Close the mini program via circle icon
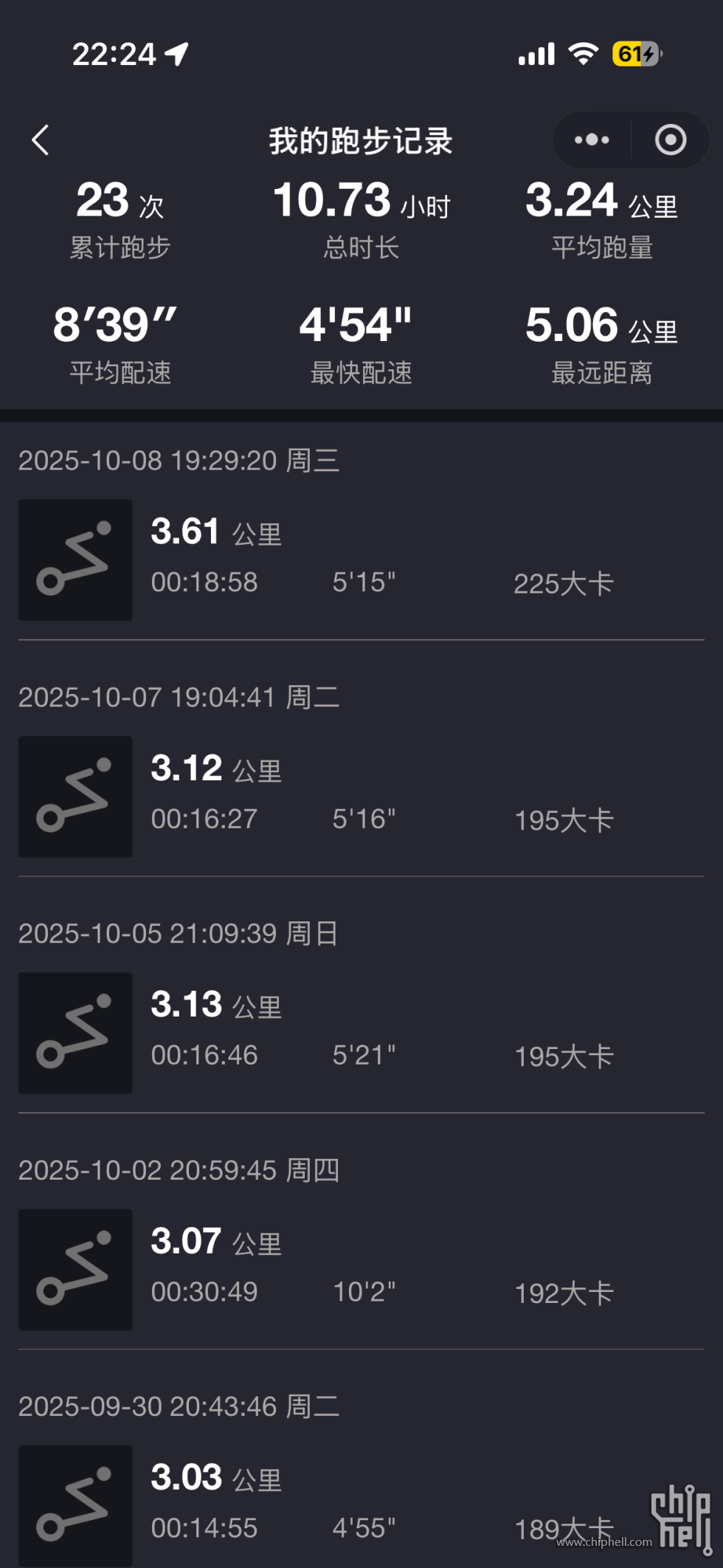The width and height of the screenshot is (723, 1568). coord(670,140)
